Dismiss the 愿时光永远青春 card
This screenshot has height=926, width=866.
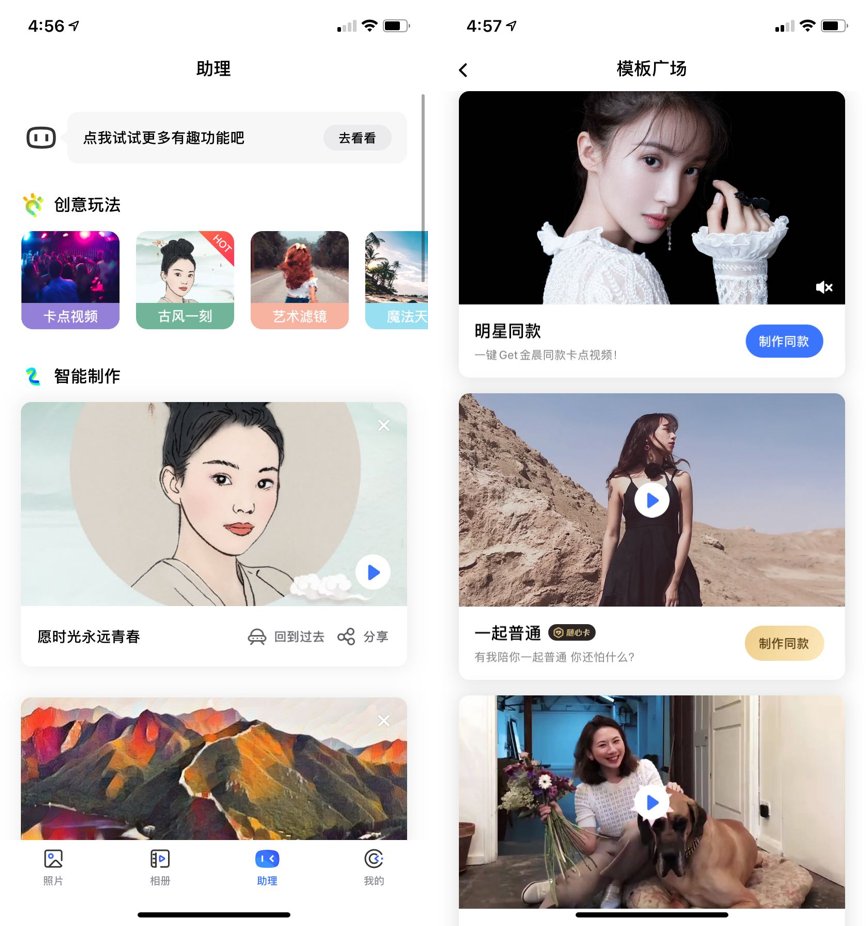tap(384, 426)
